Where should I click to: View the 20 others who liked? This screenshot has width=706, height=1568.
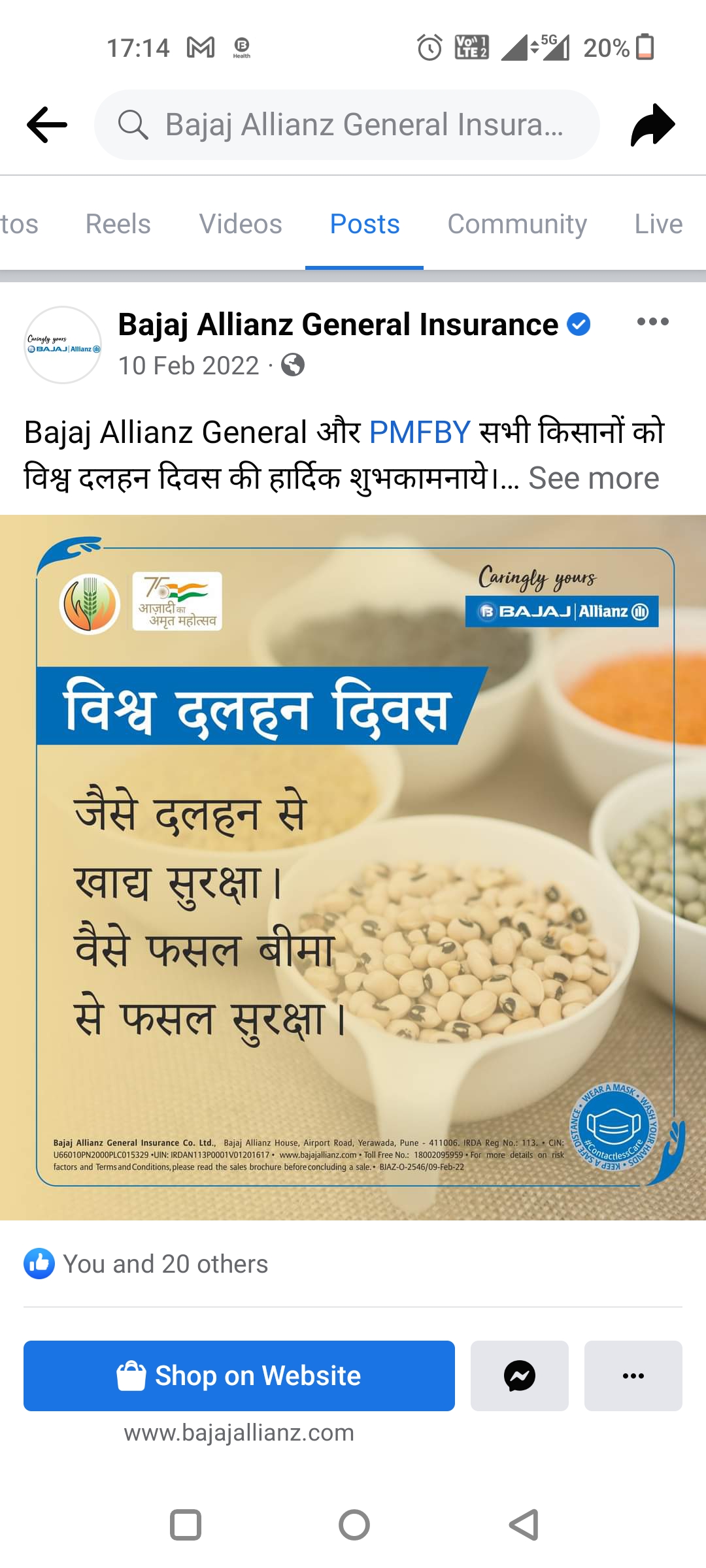[x=165, y=1264]
